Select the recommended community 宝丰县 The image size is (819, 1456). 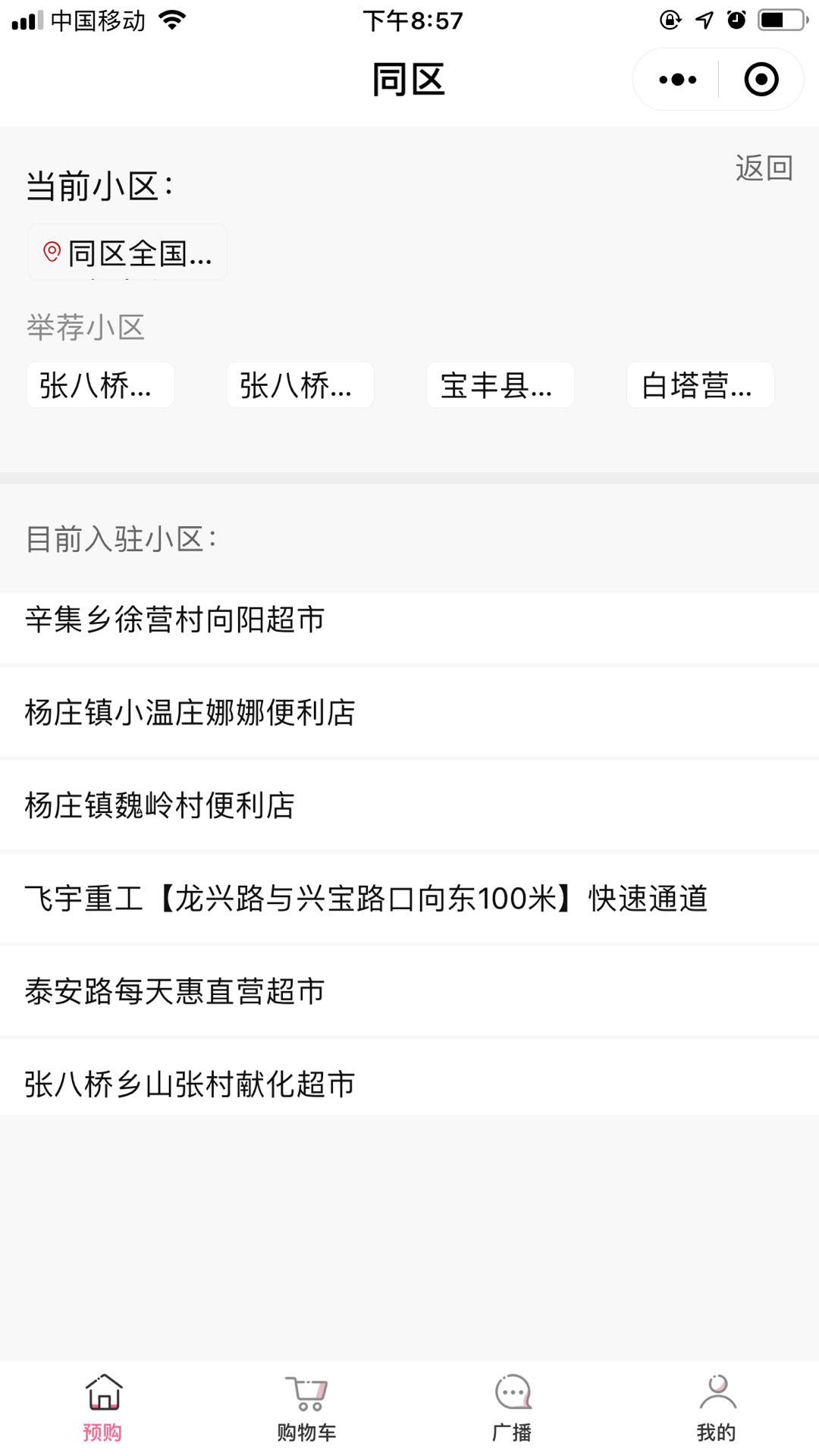pyautogui.click(x=500, y=385)
